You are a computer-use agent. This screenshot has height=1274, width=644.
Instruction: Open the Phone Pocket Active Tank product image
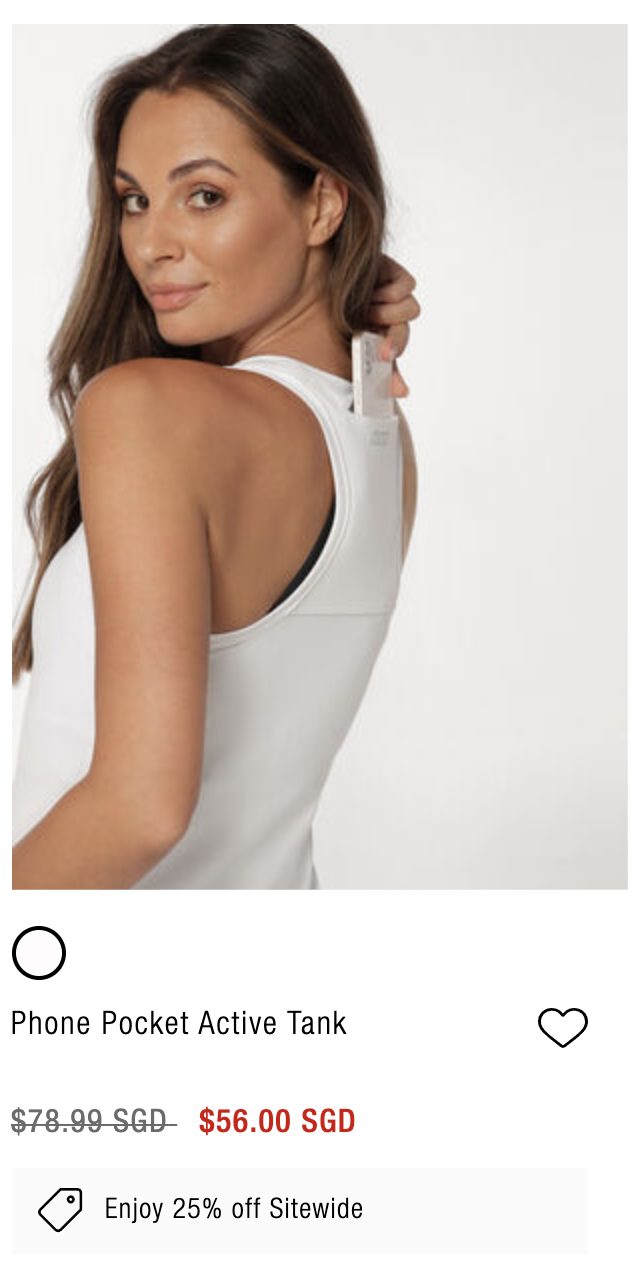320,456
